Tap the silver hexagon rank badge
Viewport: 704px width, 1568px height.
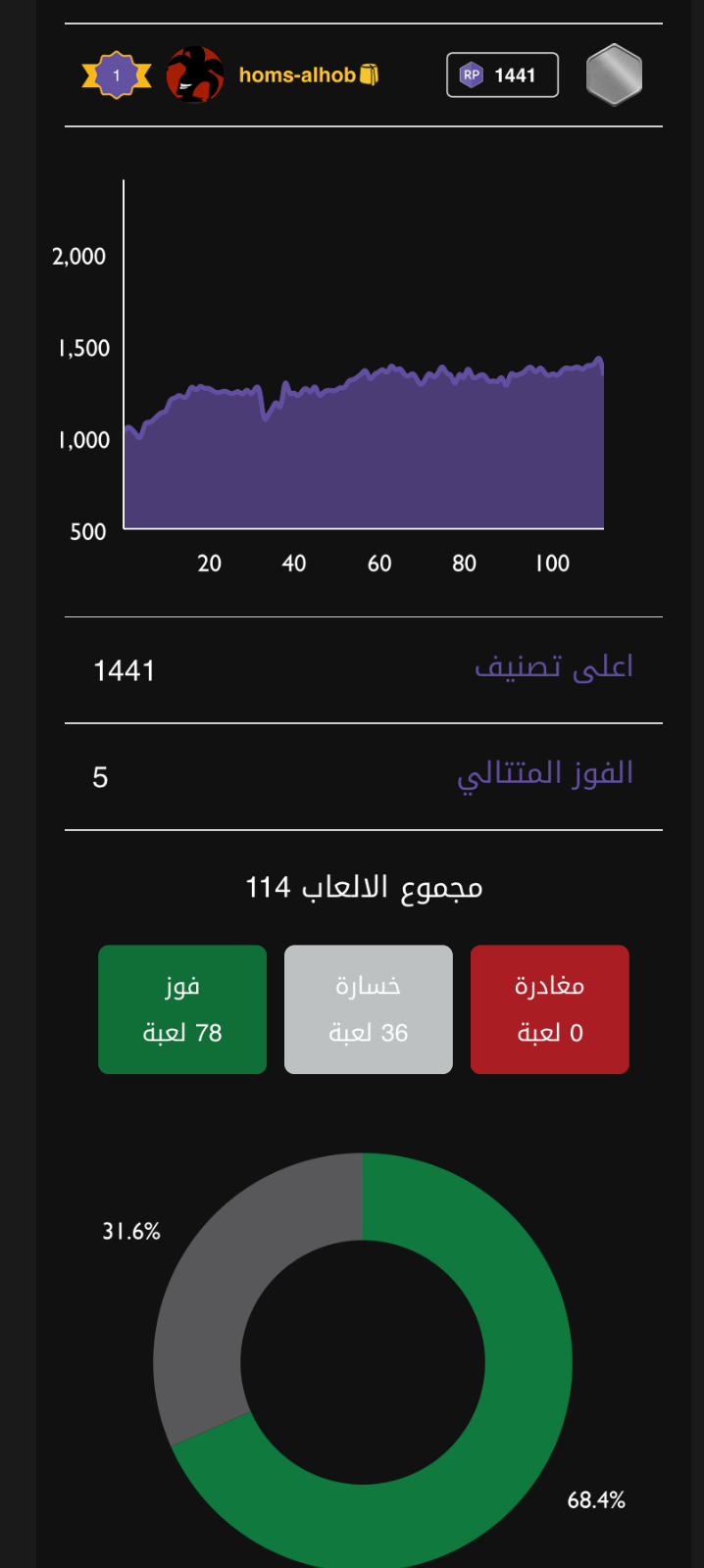614,74
